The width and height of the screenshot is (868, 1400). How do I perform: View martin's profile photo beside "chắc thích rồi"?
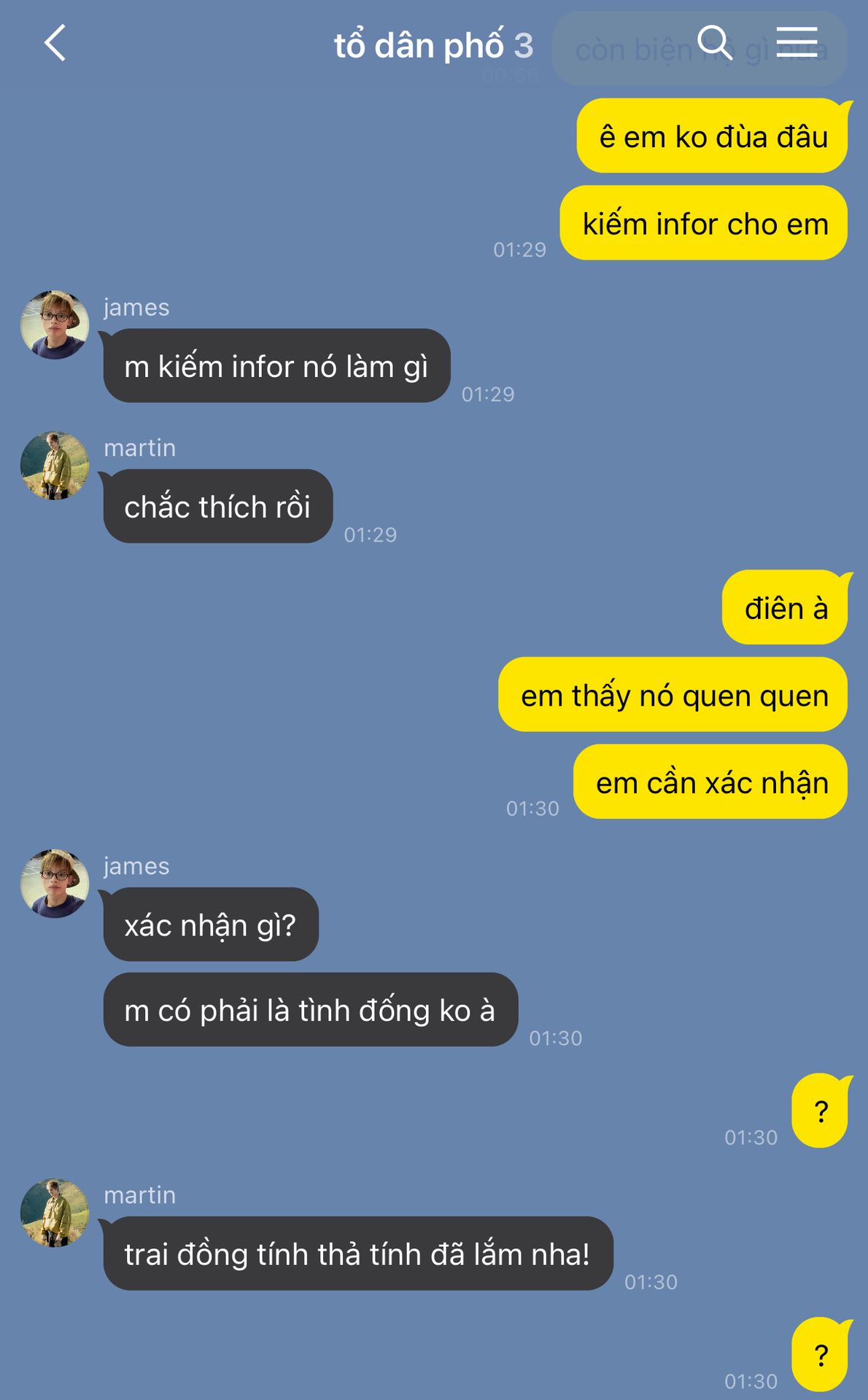(x=55, y=465)
